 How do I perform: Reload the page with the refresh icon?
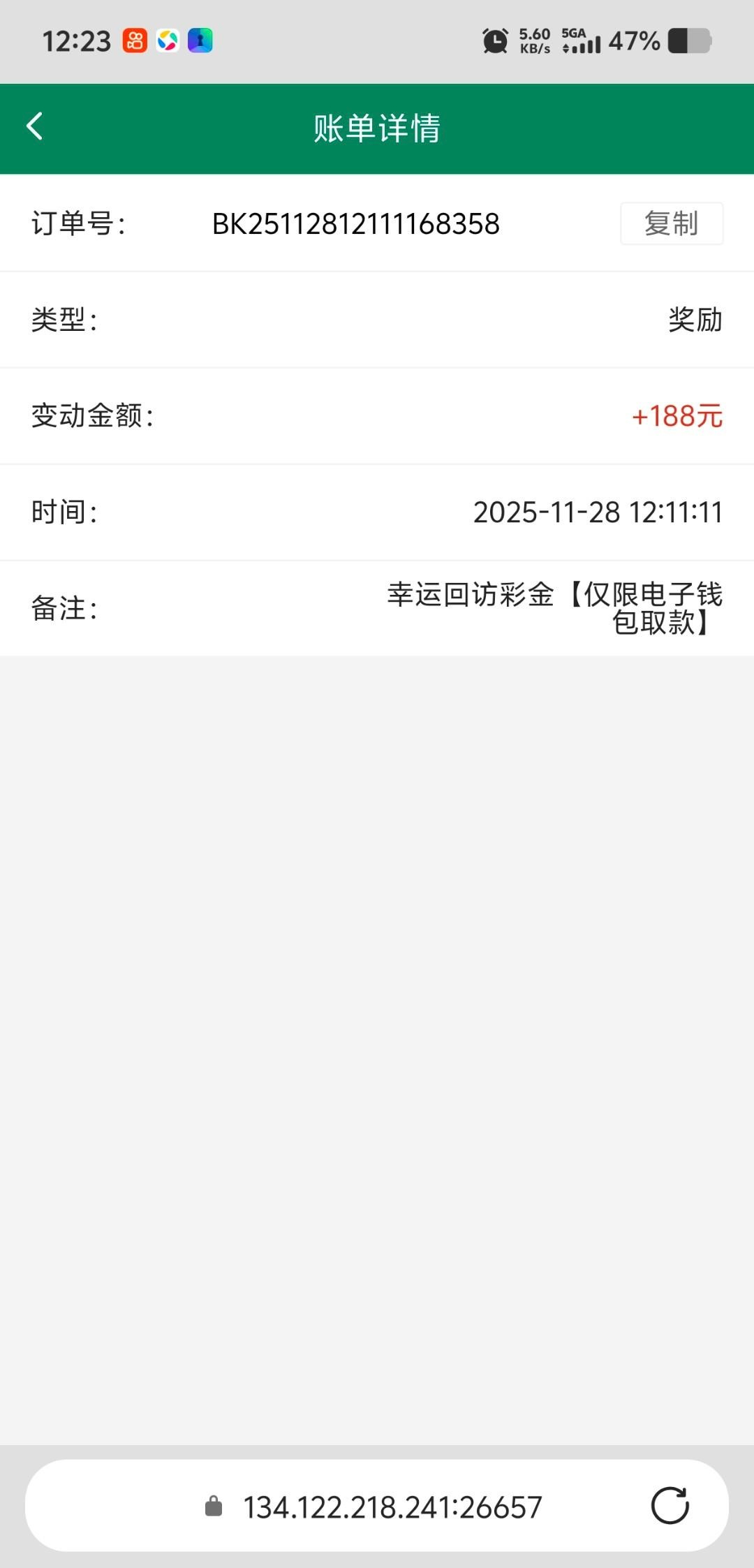click(670, 1506)
